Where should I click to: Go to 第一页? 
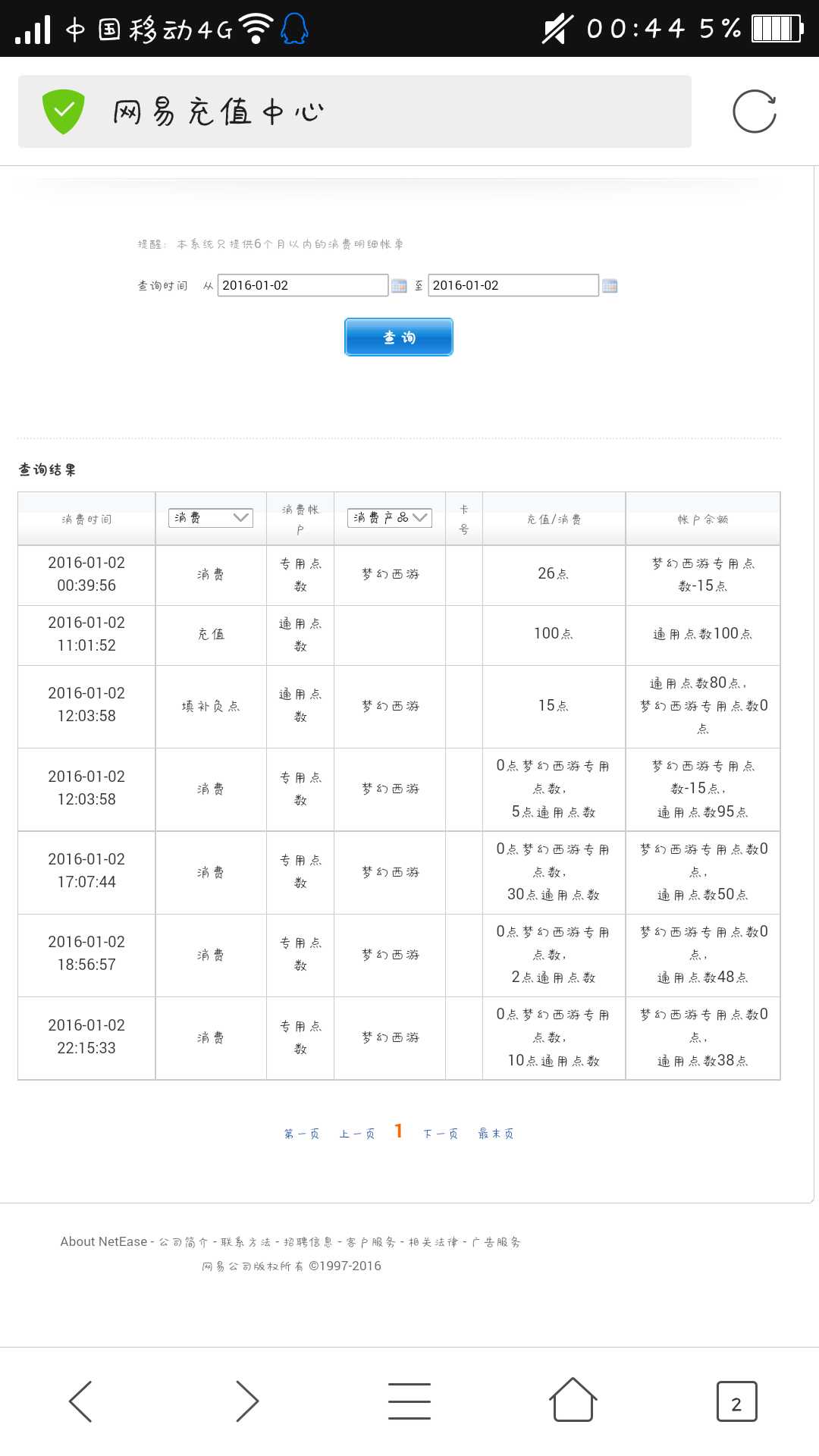coord(302,1134)
